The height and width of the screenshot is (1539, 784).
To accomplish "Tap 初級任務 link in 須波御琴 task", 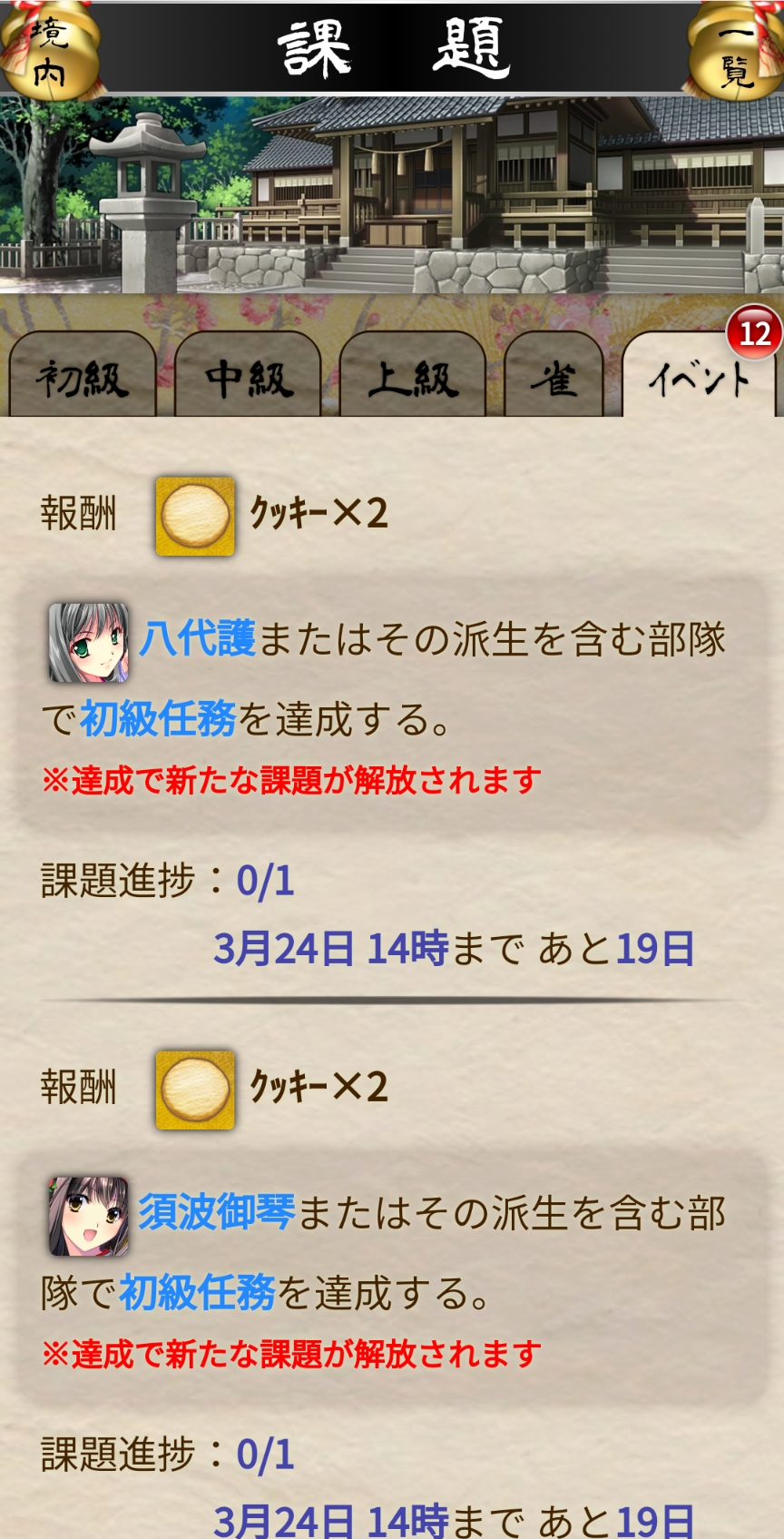I will (x=197, y=1292).
